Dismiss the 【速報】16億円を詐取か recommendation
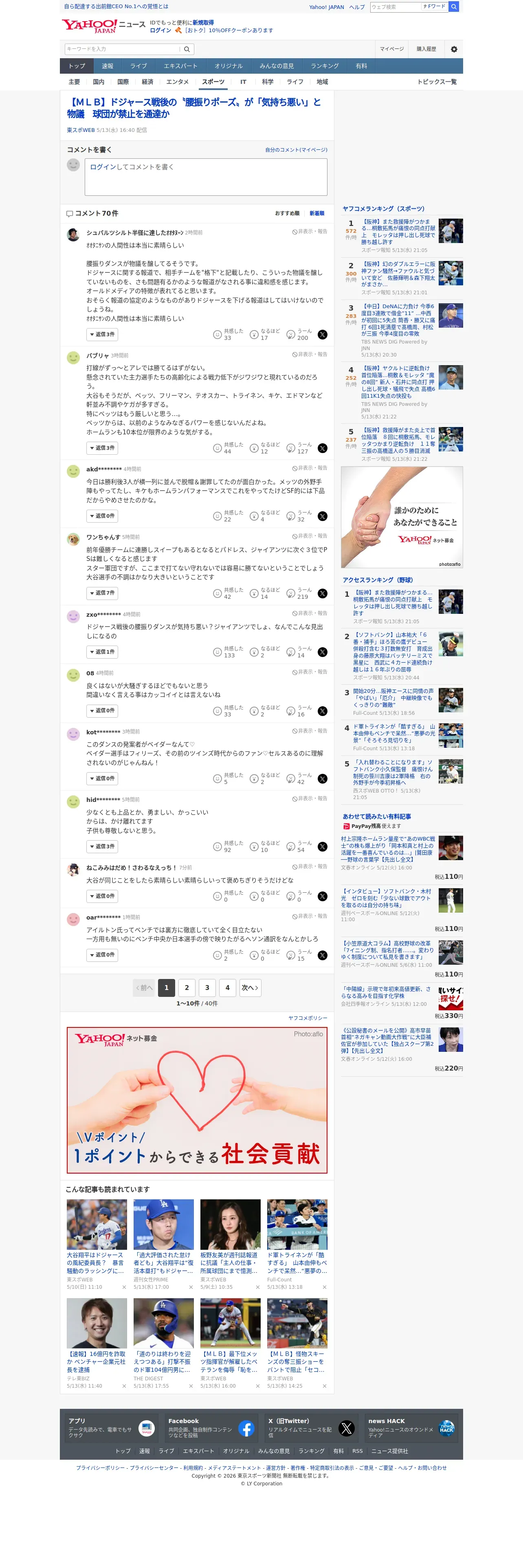 [123, 1386]
